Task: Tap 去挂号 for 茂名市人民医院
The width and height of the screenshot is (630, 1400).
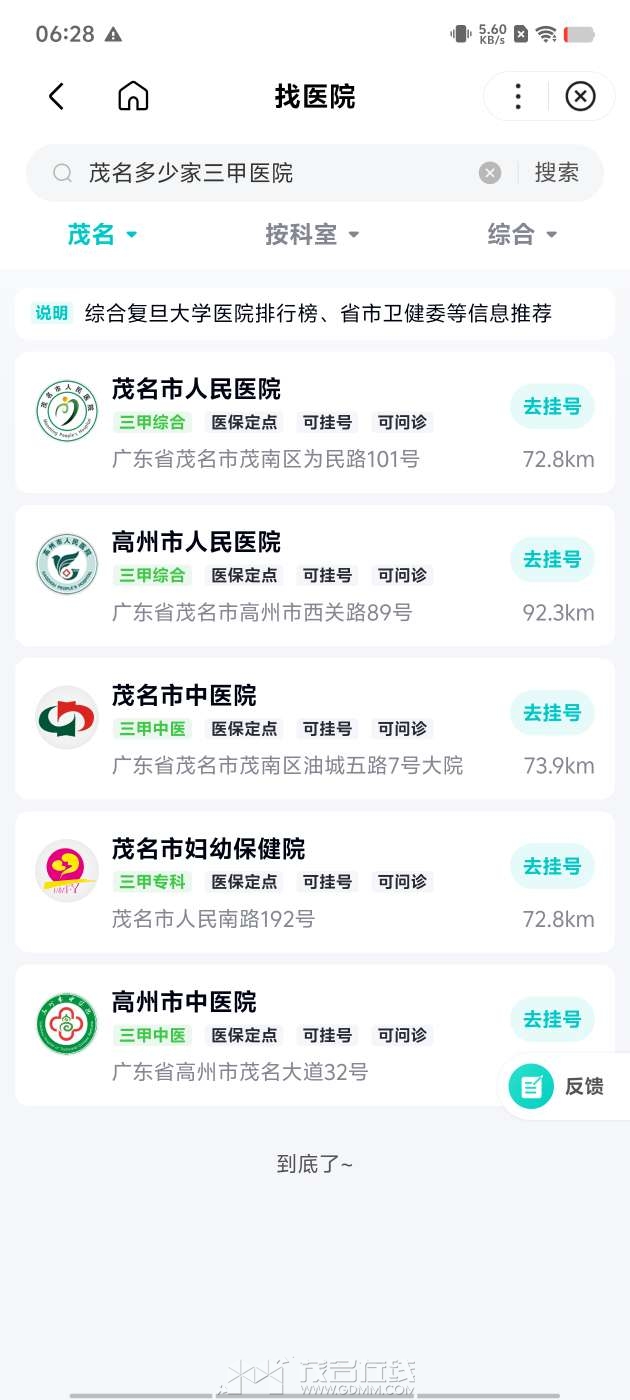Action: point(552,406)
